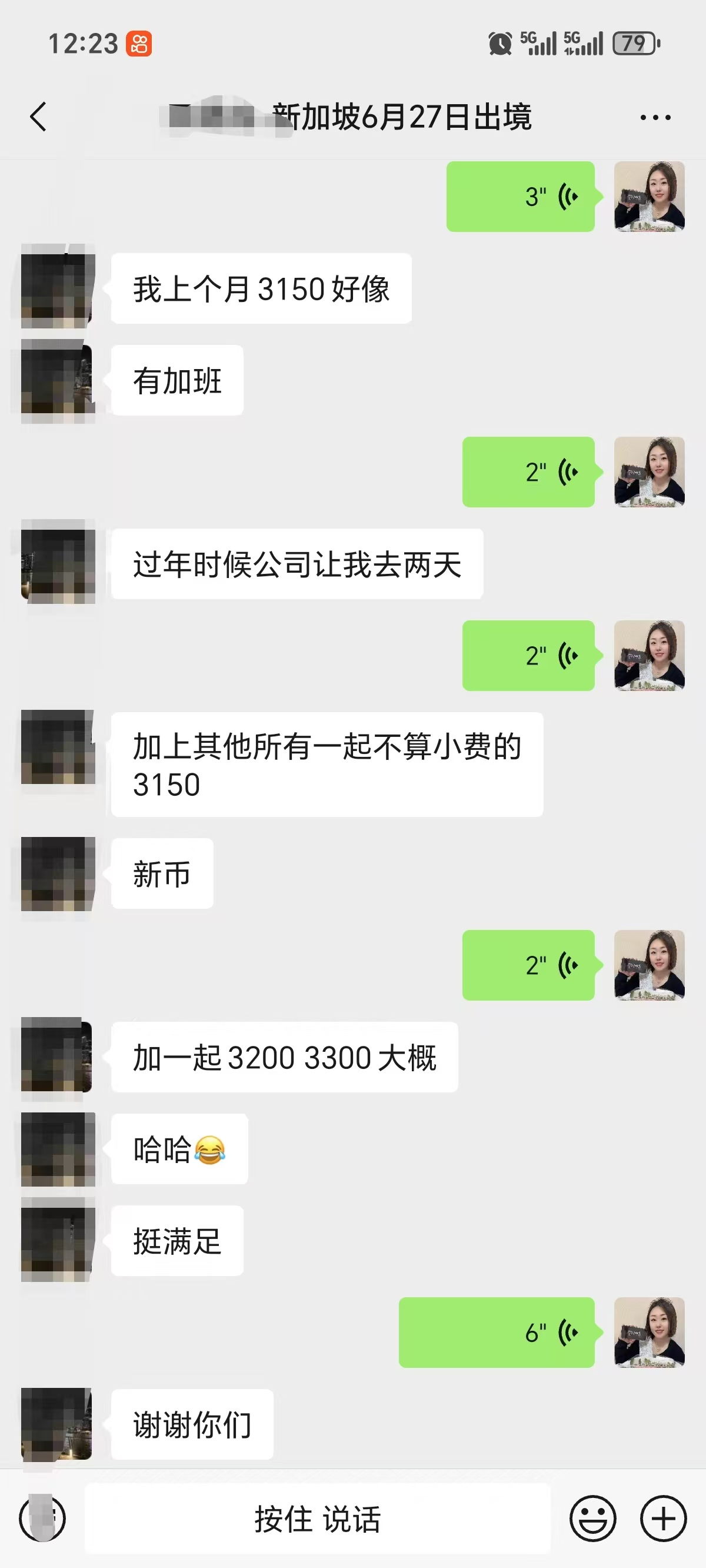Viewport: 706px width, 1568px height.
Task: Open the three-dot chat menu
Action: (x=655, y=117)
